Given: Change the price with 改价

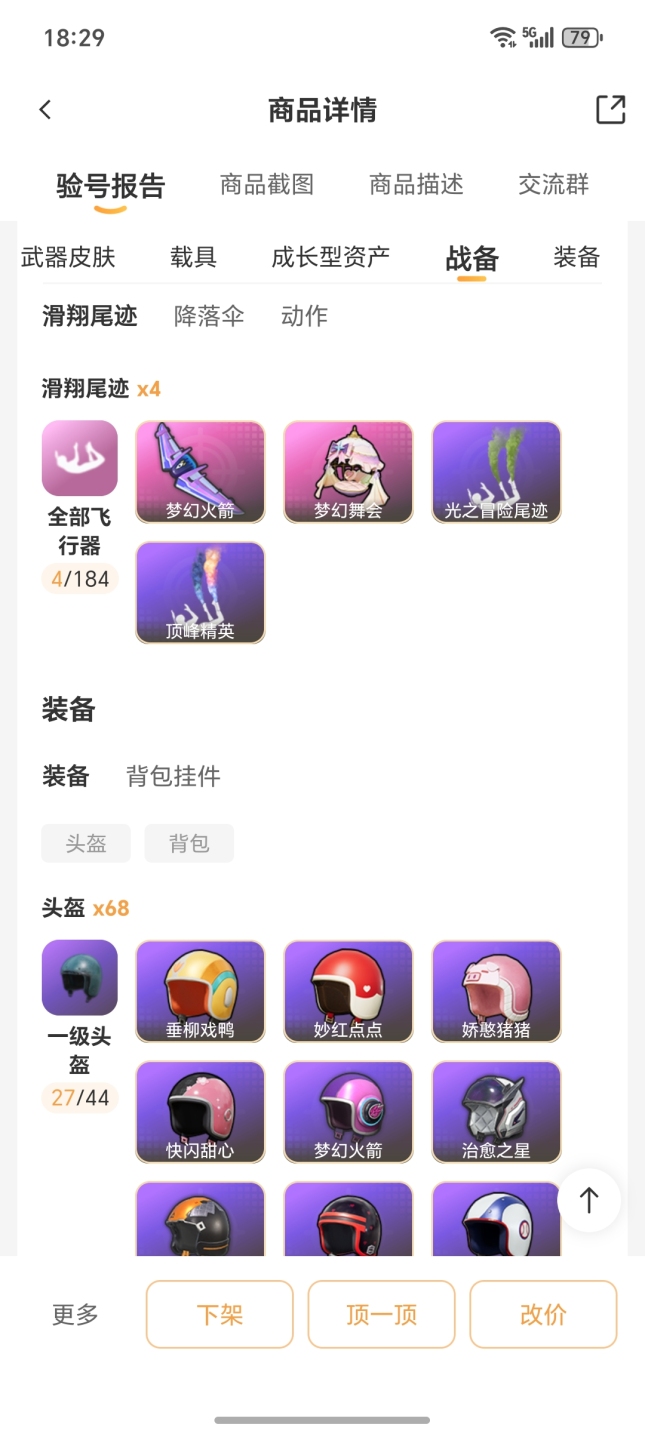Looking at the screenshot, I should pyautogui.click(x=543, y=1314).
